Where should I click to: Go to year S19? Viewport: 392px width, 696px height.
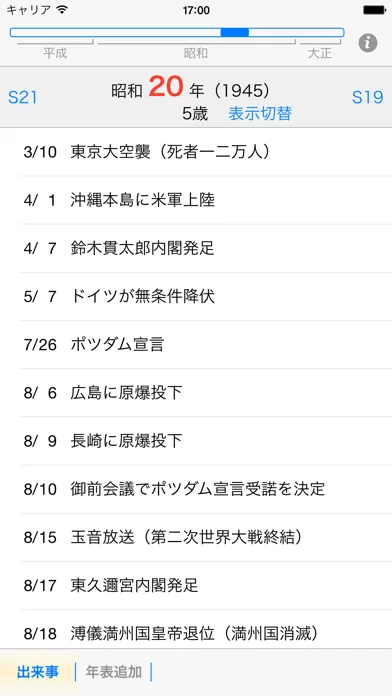(368, 97)
